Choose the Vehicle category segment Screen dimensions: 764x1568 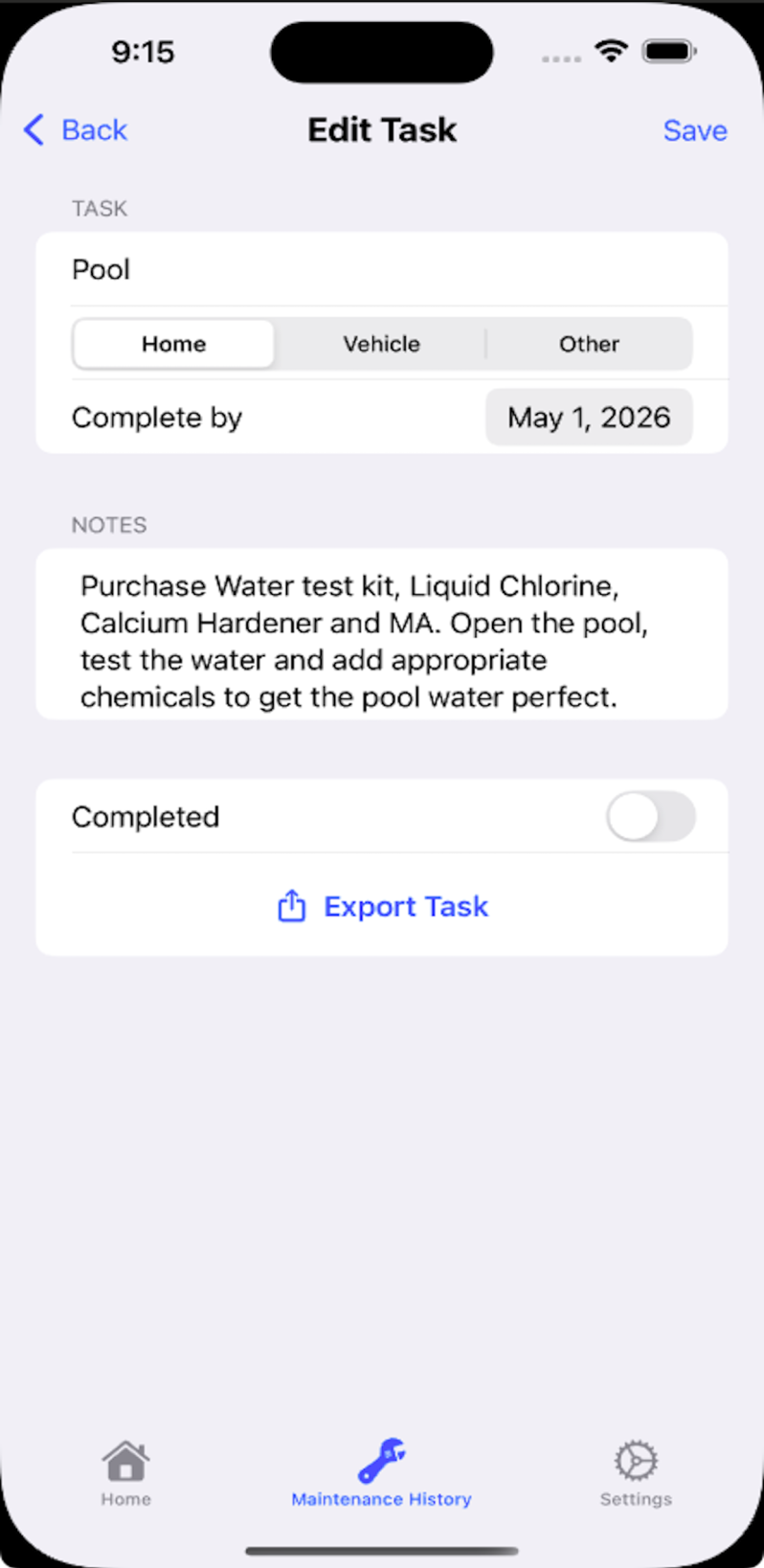click(381, 344)
